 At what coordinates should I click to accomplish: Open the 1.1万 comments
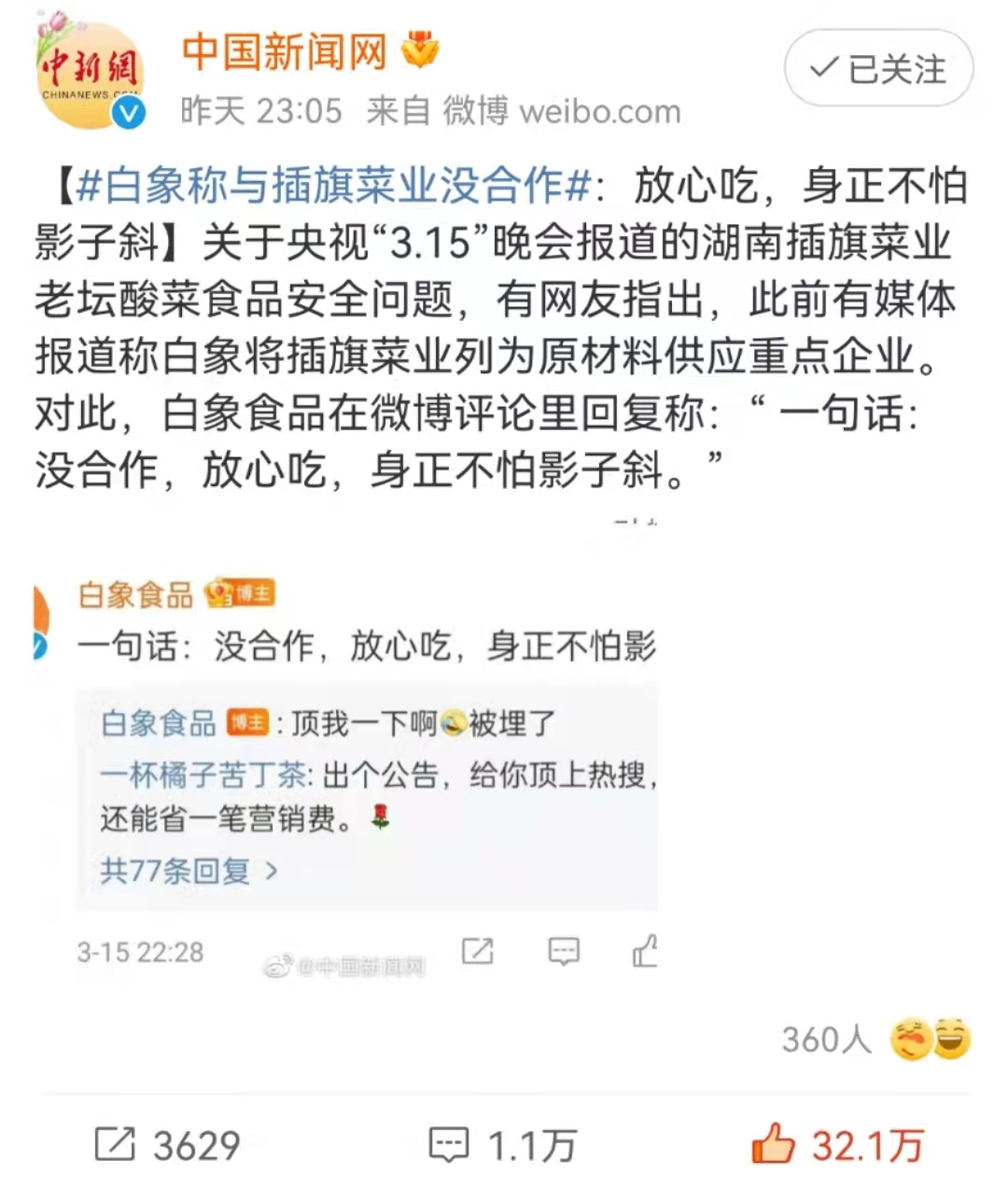click(502, 1144)
